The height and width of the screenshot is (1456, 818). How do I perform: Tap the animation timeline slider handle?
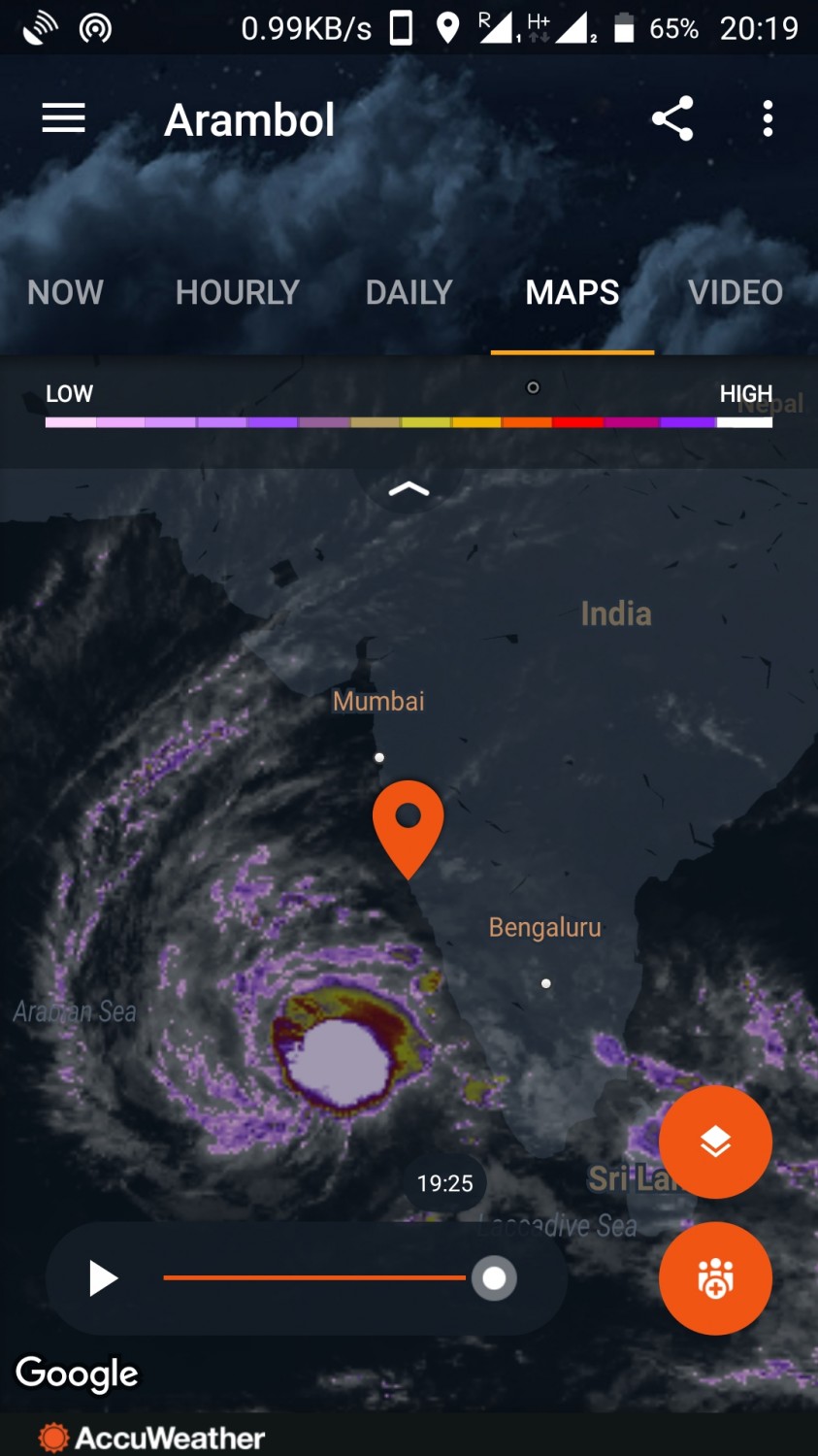(x=494, y=1278)
